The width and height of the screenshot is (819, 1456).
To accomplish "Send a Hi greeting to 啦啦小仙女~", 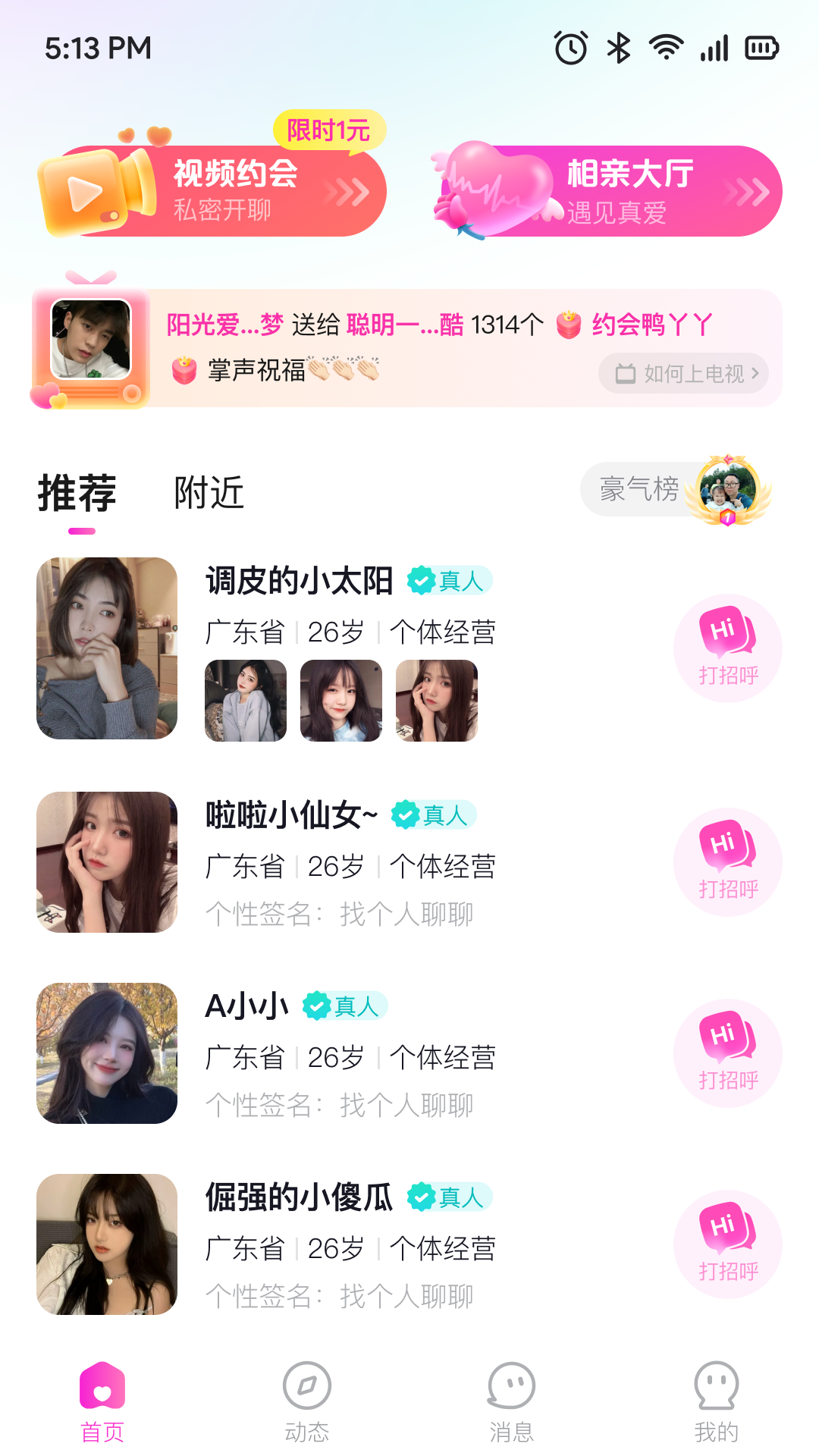I will click(726, 861).
